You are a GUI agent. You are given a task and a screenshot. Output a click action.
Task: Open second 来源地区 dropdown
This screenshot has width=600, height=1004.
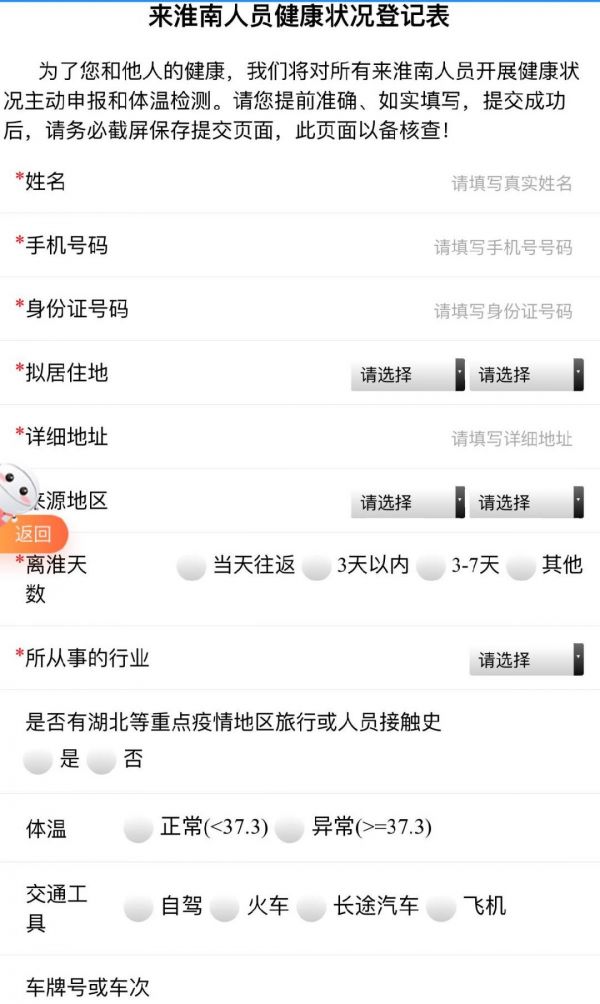click(x=526, y=502)
